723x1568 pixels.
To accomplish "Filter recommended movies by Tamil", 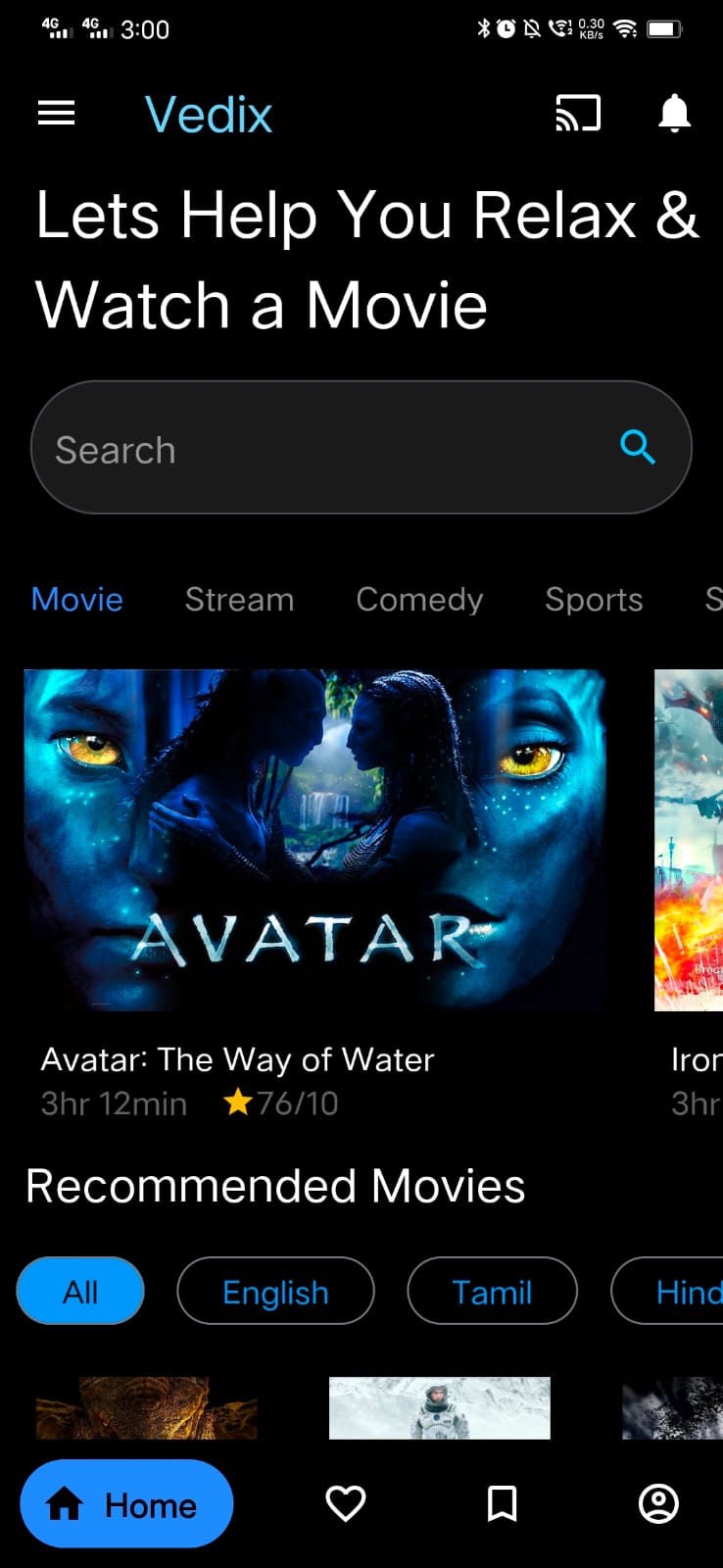I will coord(492,1292).
